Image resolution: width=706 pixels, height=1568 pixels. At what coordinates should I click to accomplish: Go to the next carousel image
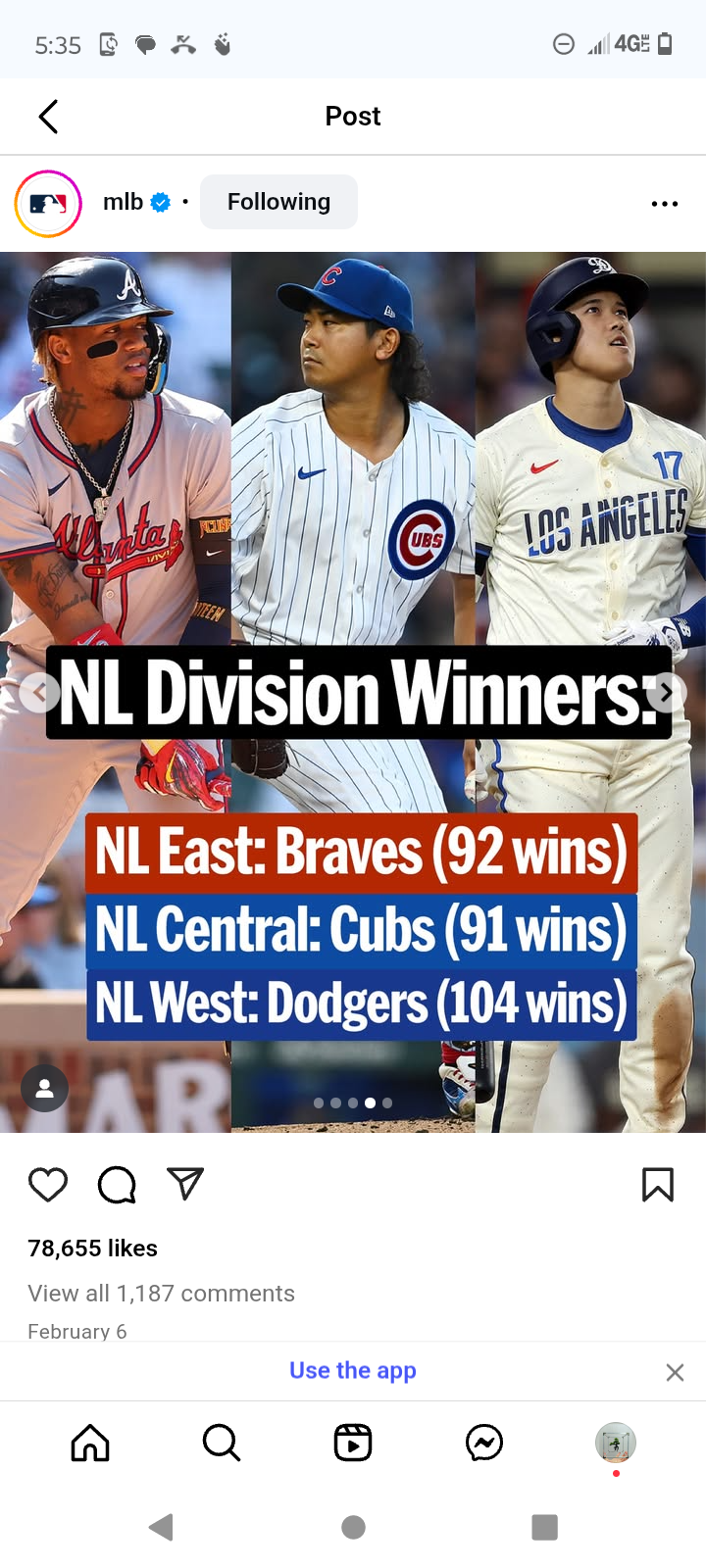[667, 693]
